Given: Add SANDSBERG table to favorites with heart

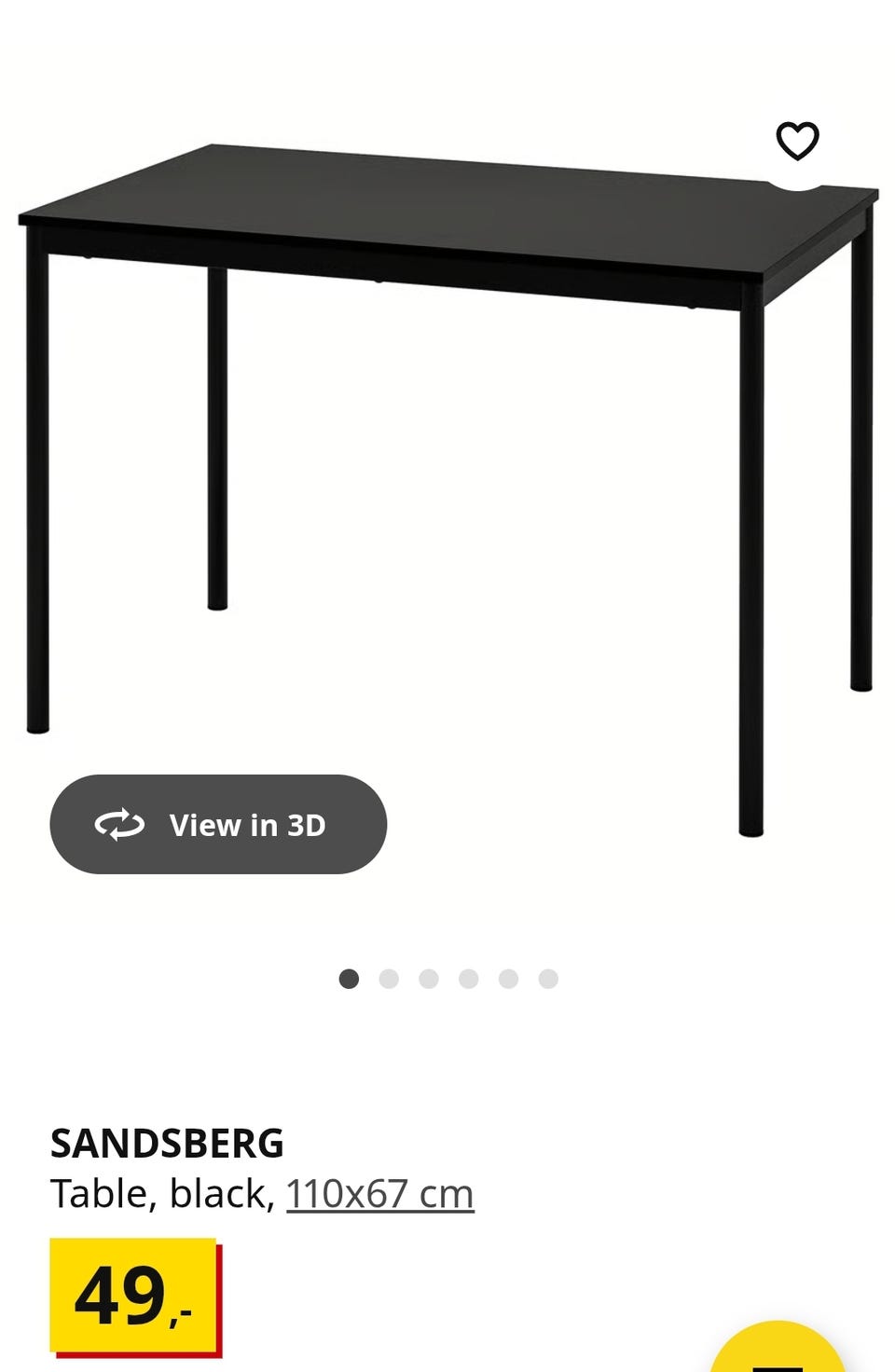Looking at the screenshot, I should [x=797, y=142].
